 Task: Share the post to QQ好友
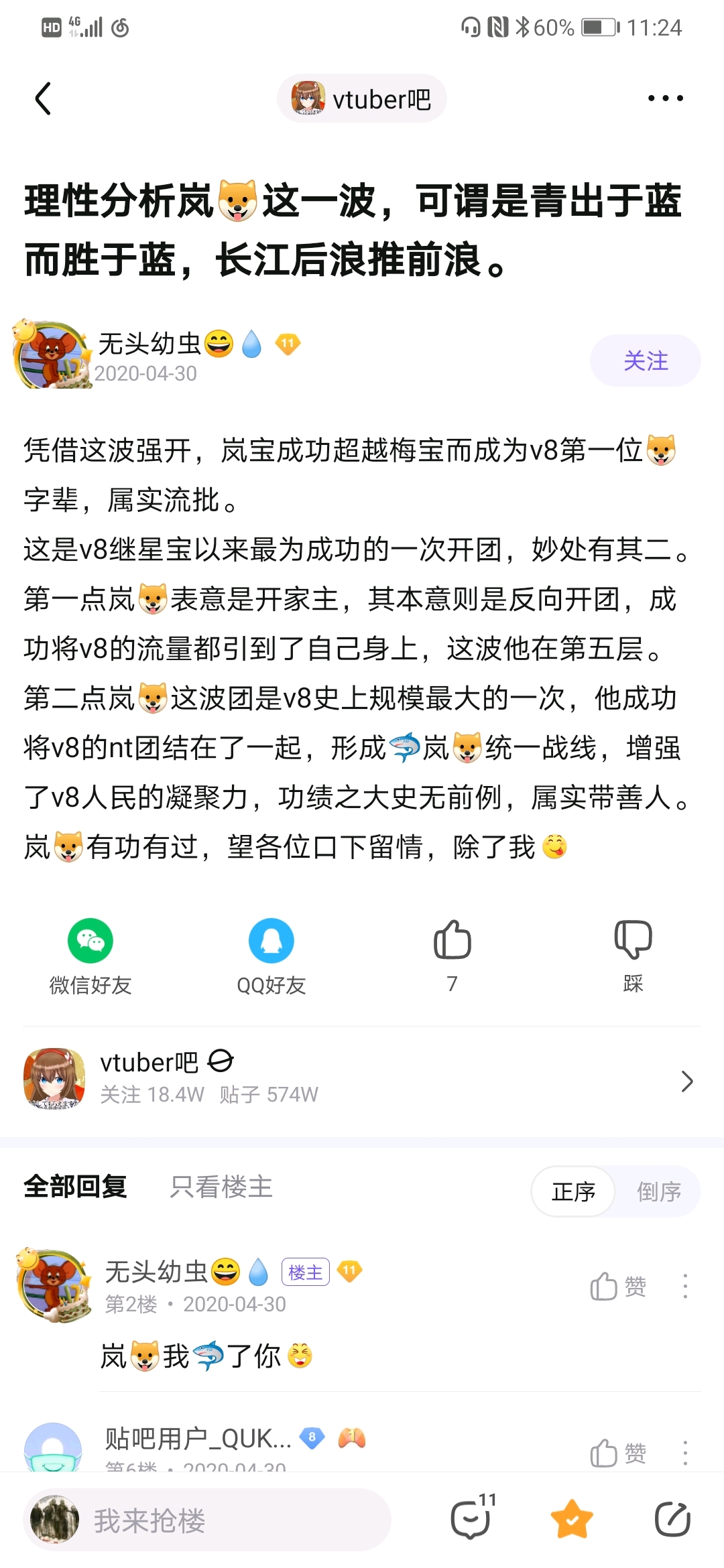tap(271, 954)
